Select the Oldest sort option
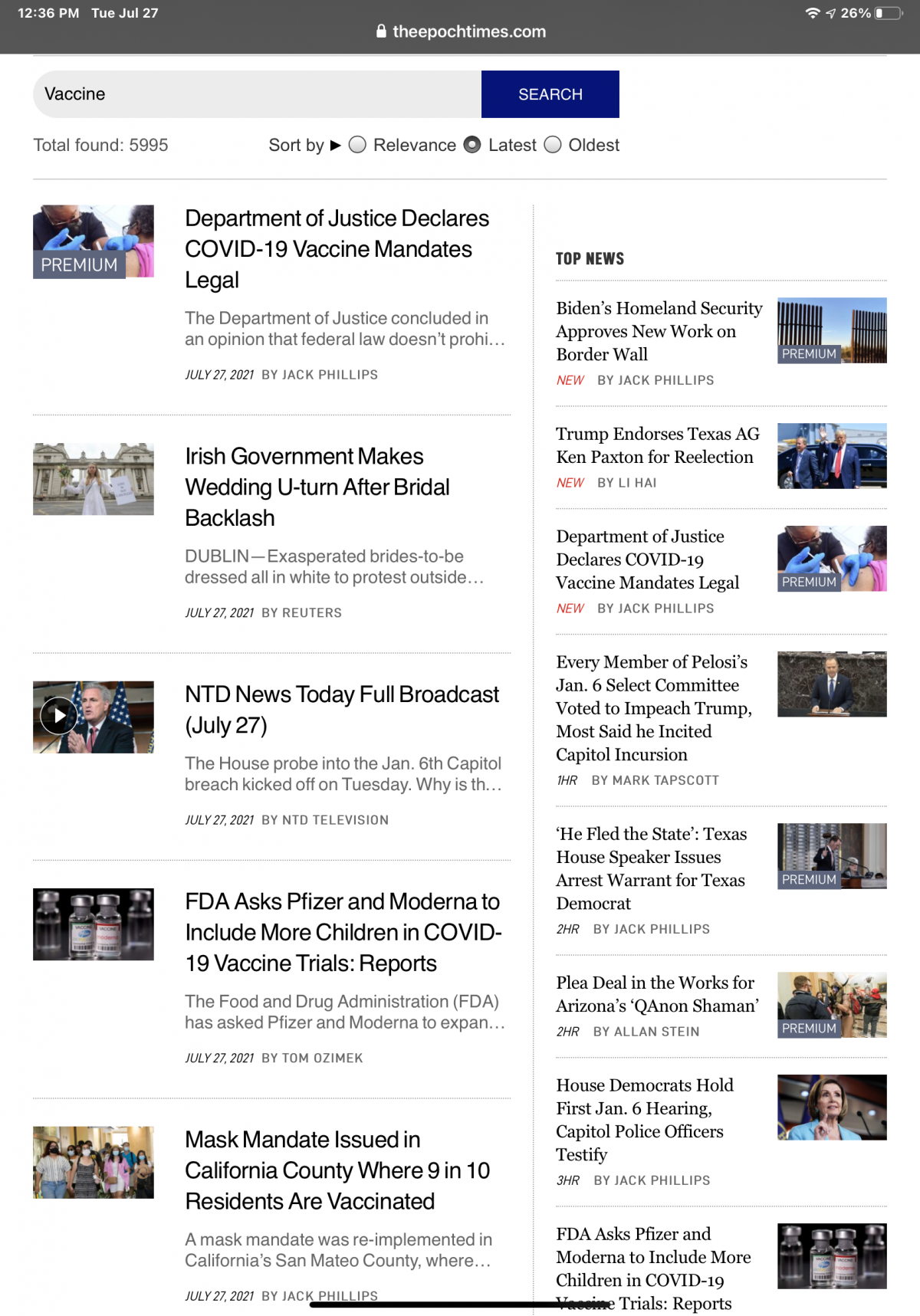The height and width of the screenshot is (1316, 920). [553, 145]
